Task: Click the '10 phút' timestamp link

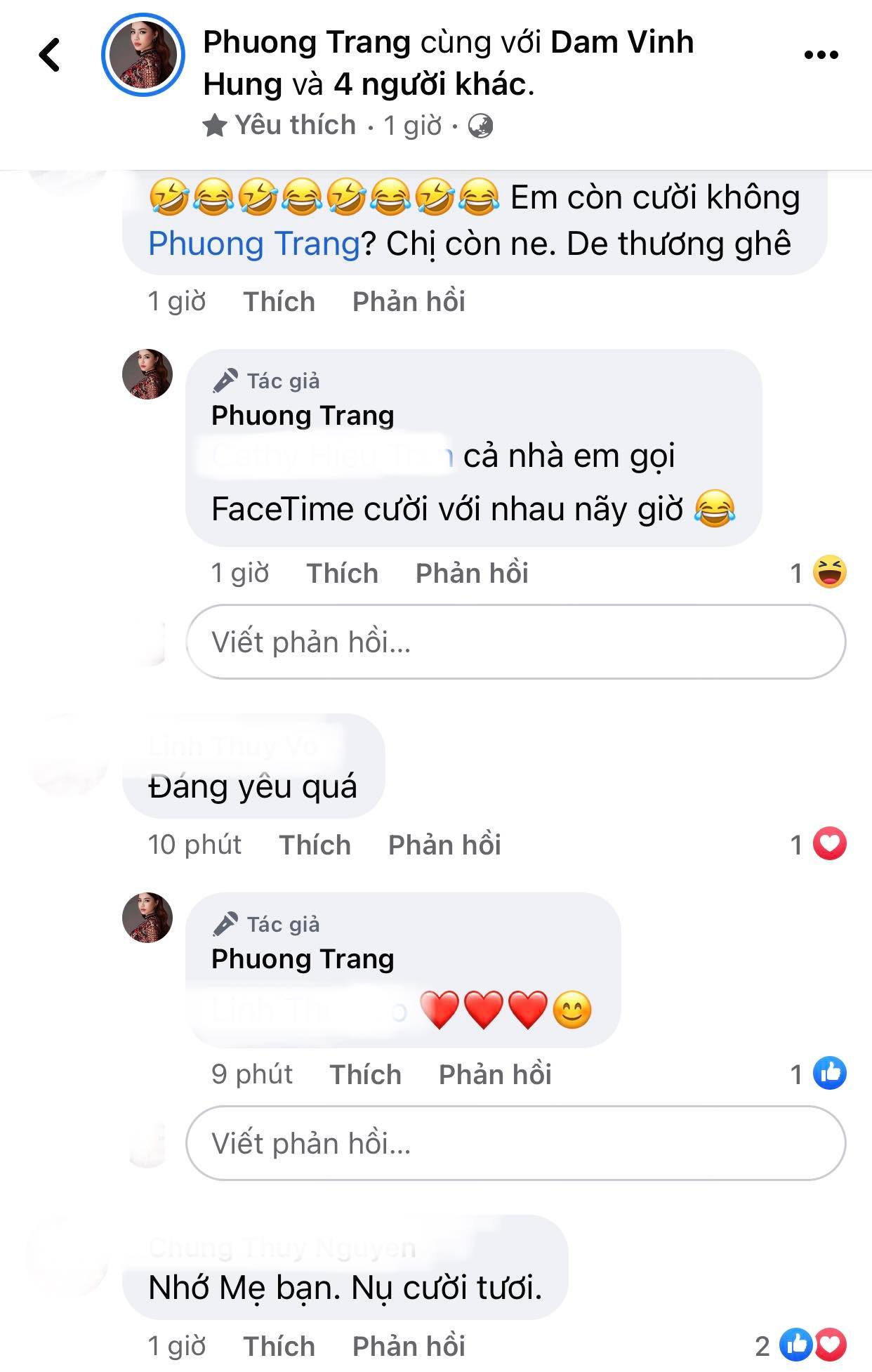Action: [194, 845]
